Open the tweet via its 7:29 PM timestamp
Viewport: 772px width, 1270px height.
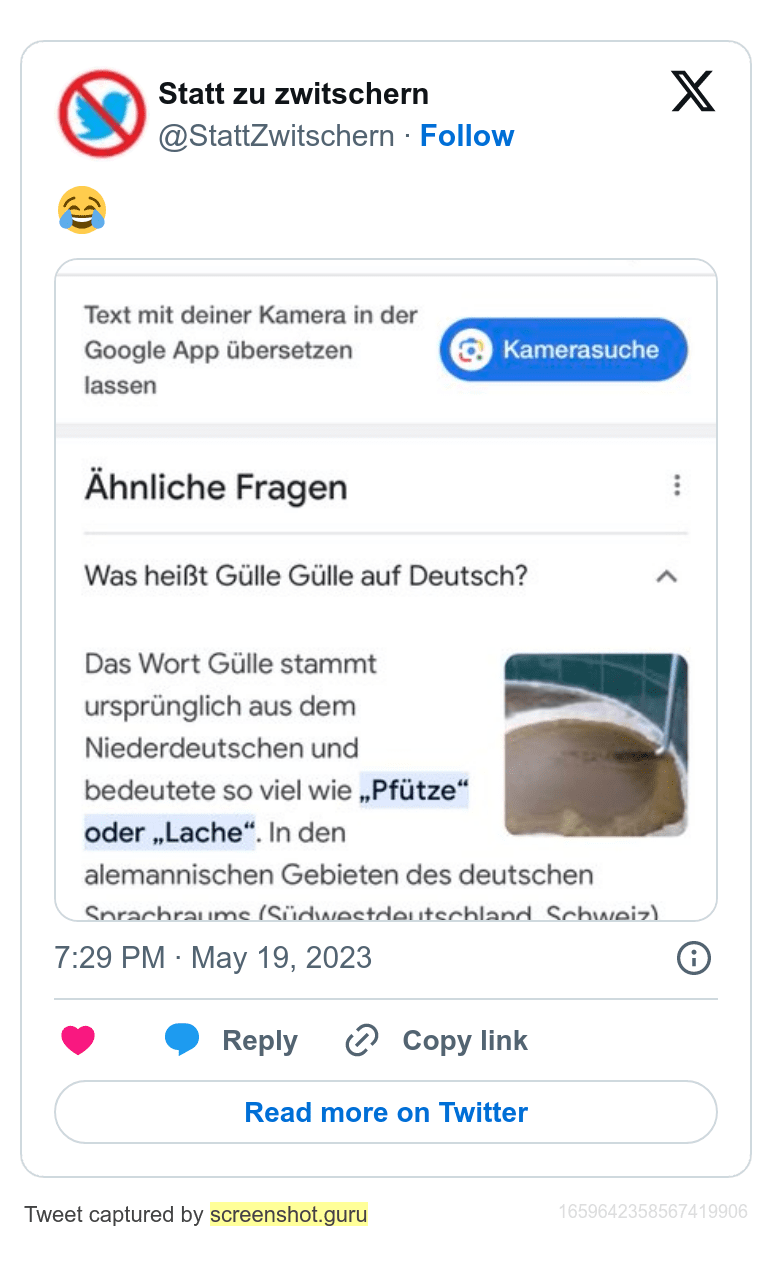click(213, 957)
